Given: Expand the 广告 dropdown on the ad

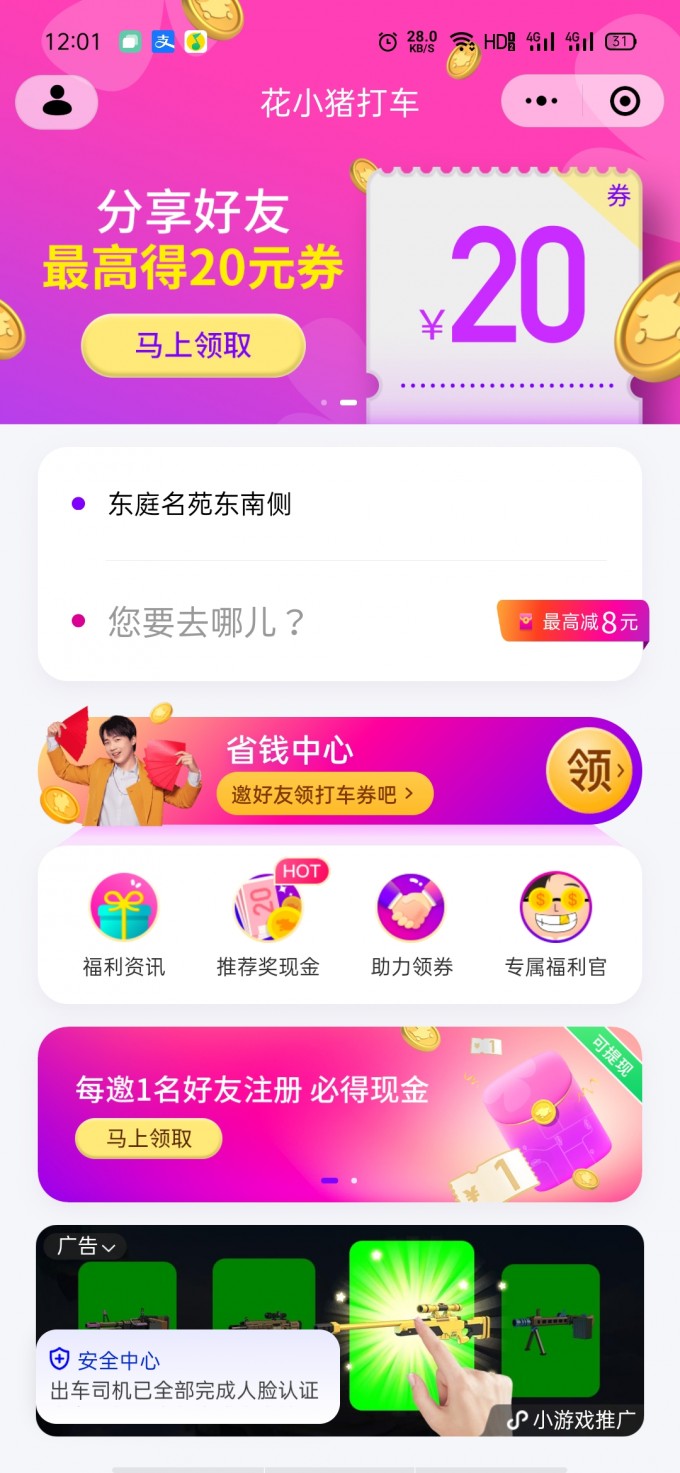Looking at the screenshot, I should click(86, 1246).
